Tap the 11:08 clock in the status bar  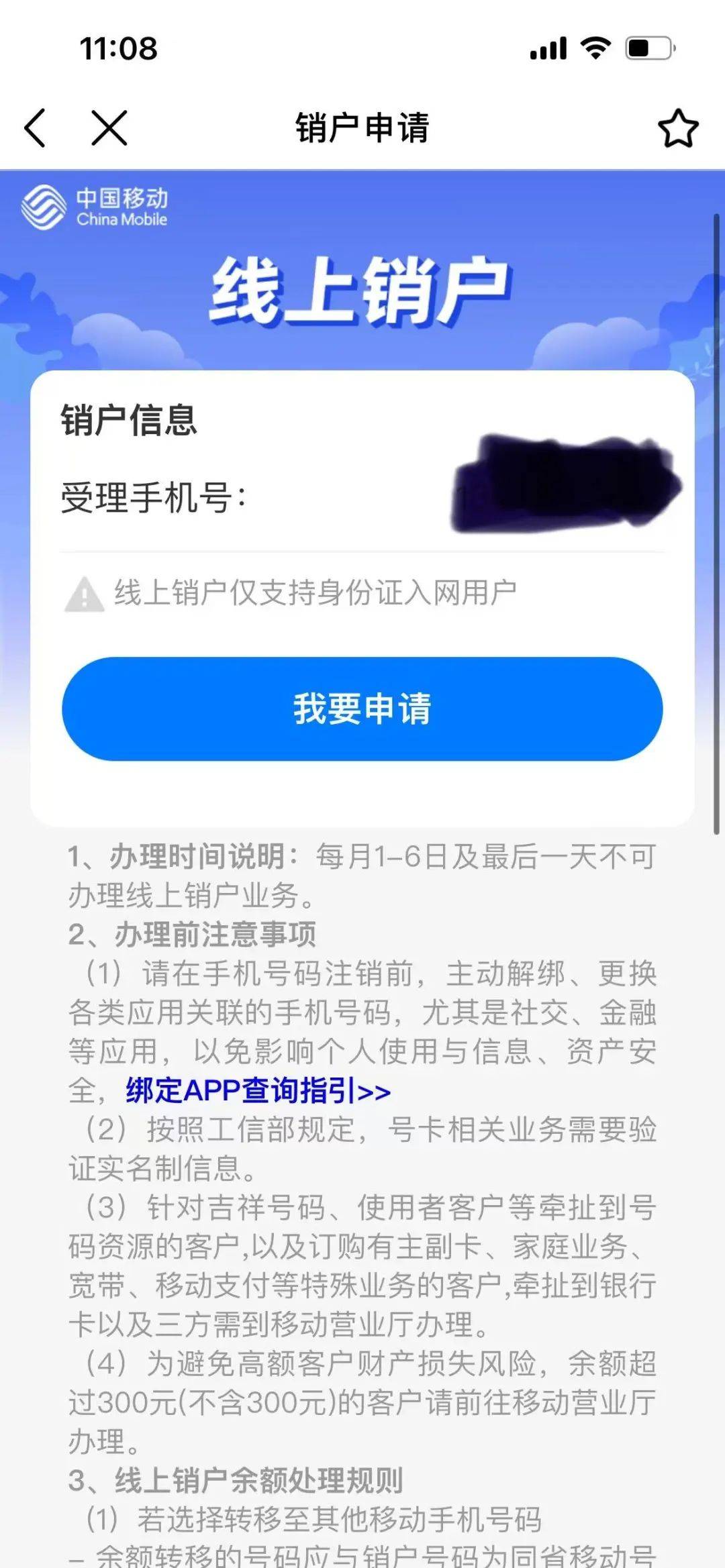pyautogui.click(x=117, y=48)
